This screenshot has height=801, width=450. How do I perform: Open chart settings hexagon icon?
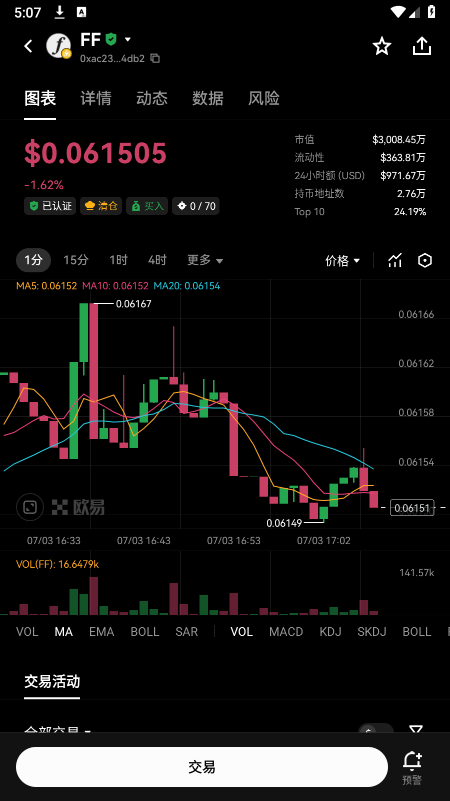pyautogui.click(x=425, y=261)
